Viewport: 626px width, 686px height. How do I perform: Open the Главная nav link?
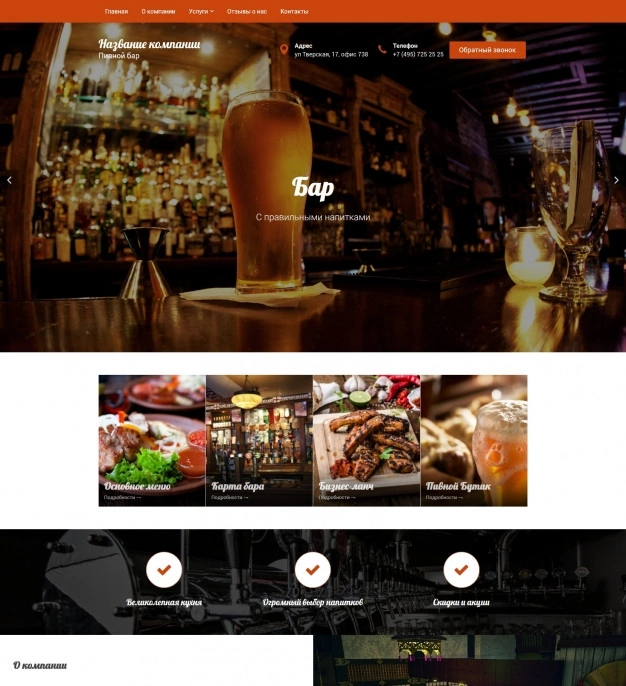[x=116, y=11]
